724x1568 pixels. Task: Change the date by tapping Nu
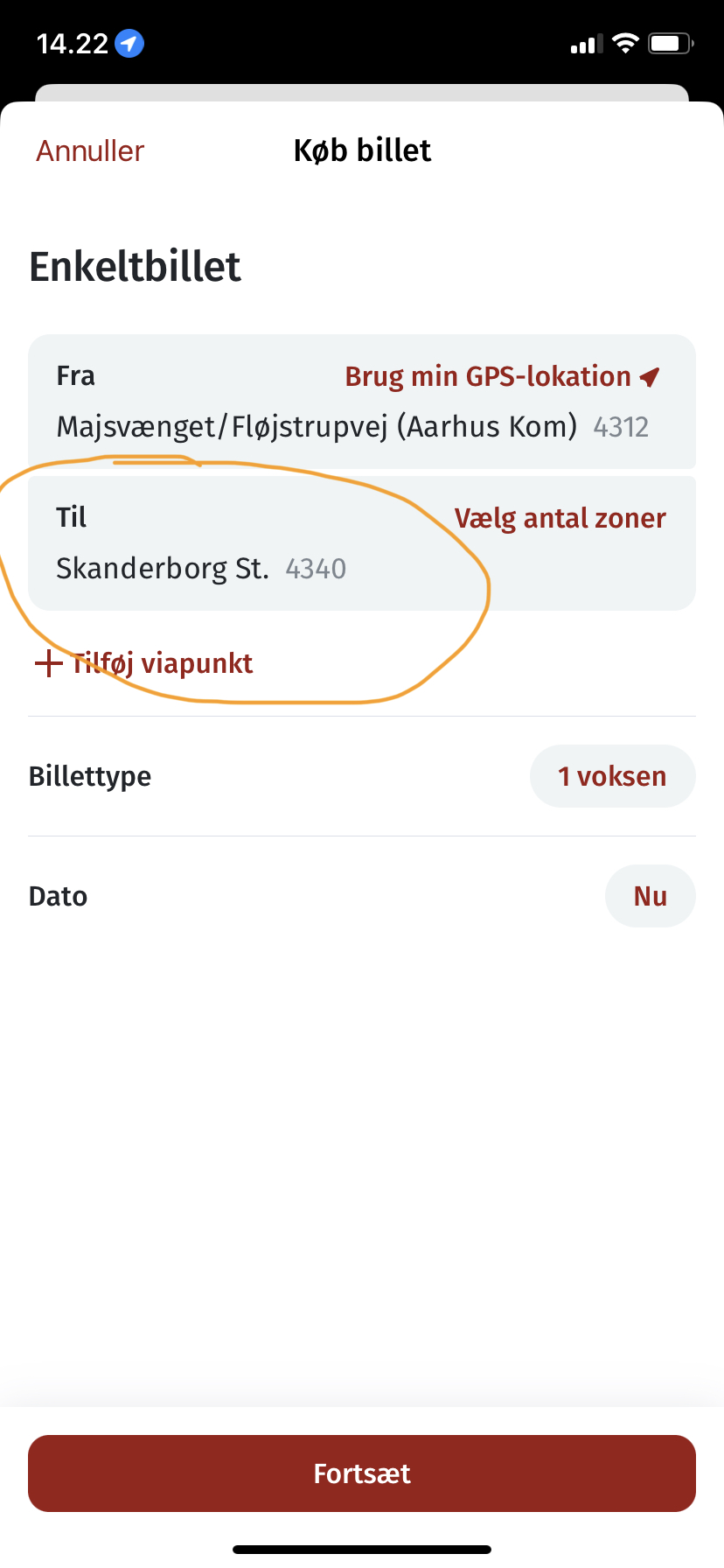click(x=650, y=896)
